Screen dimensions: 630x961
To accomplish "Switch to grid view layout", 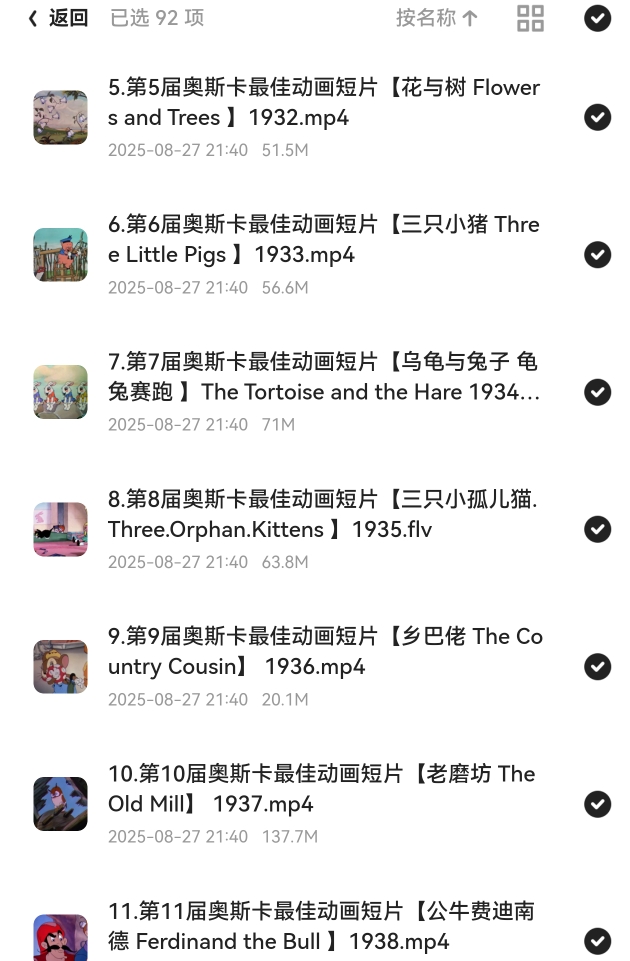I will pyautogui.click(x=530, y=18).
